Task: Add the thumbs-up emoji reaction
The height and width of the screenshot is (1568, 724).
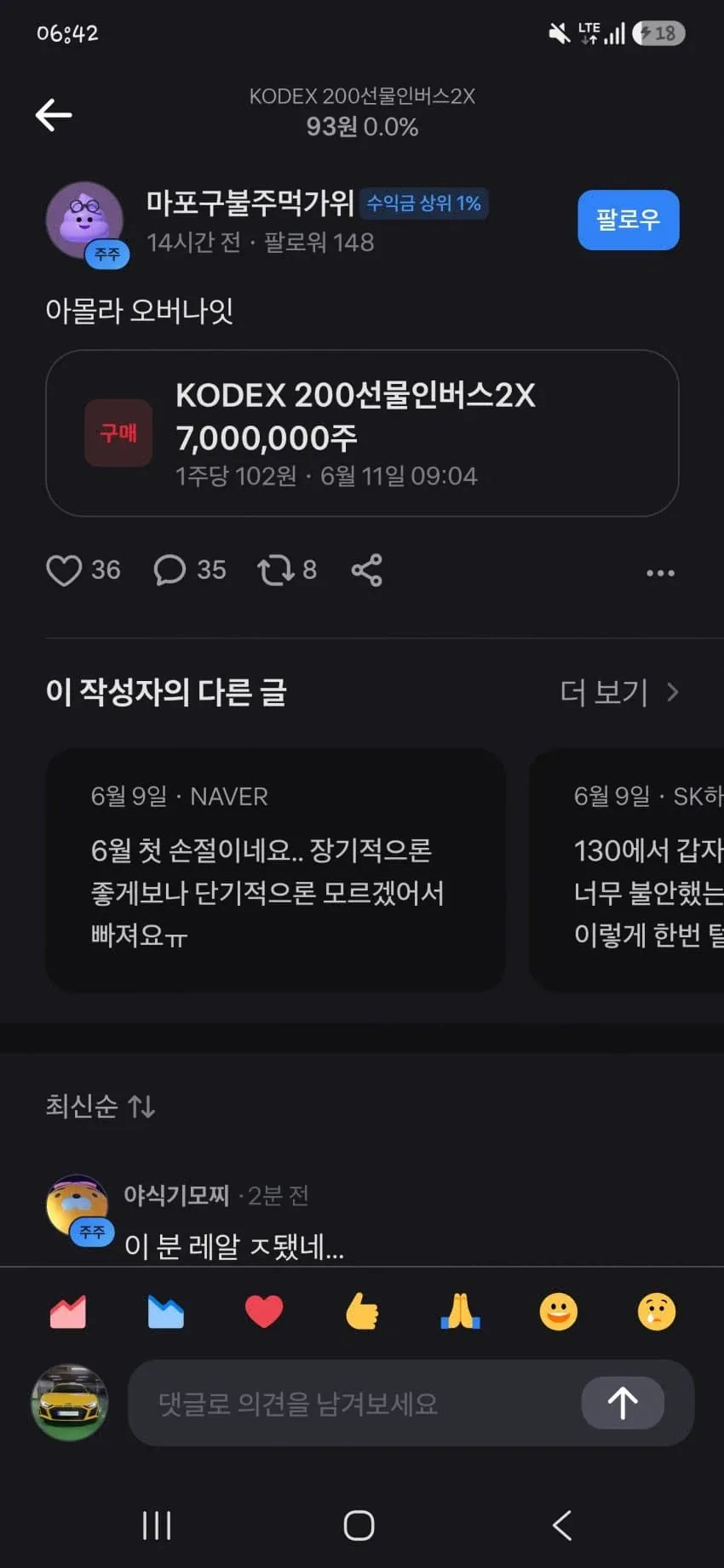Action: pos(362,1312)
